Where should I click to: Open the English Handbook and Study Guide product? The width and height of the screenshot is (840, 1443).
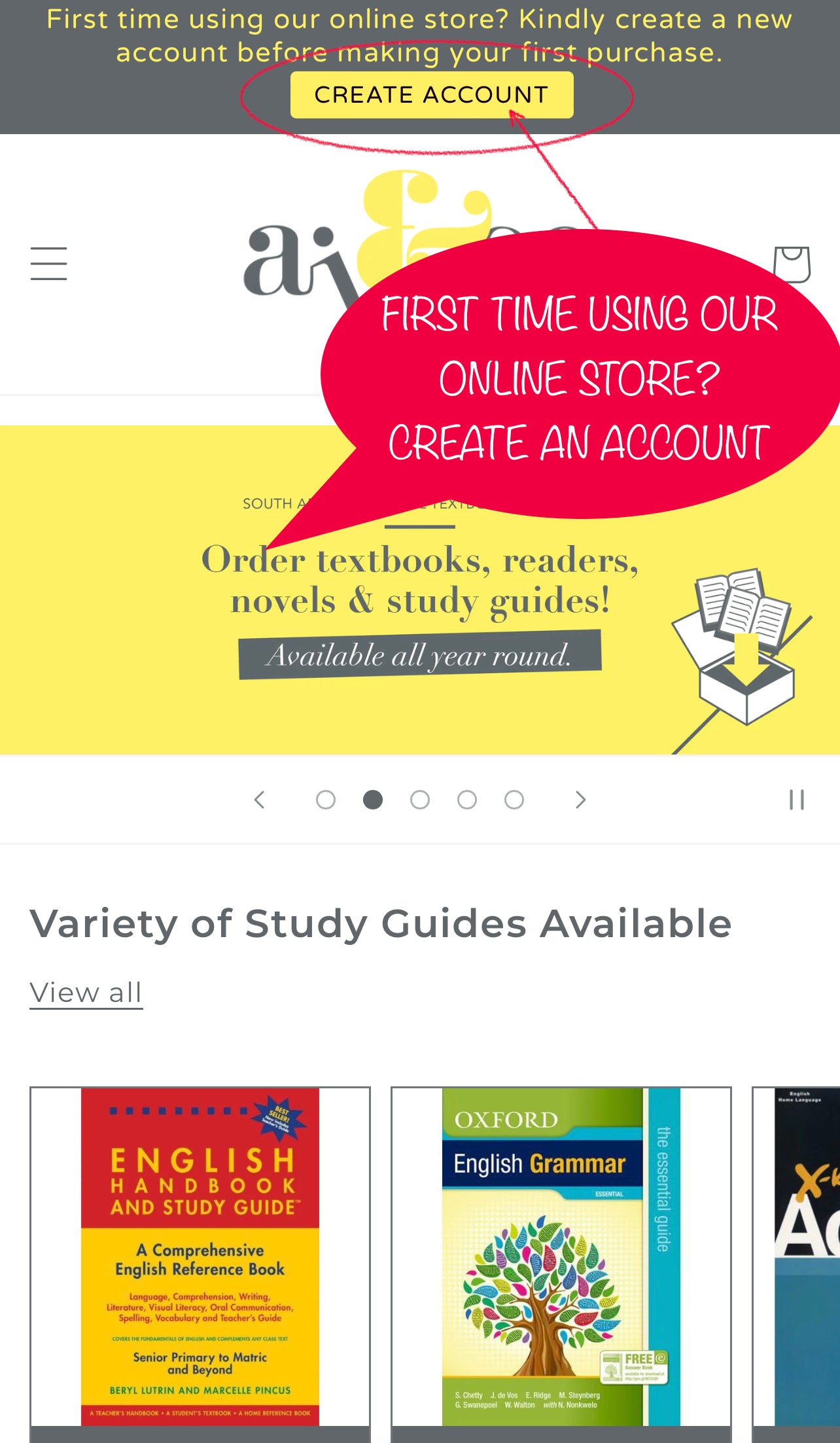point(200,1256)
